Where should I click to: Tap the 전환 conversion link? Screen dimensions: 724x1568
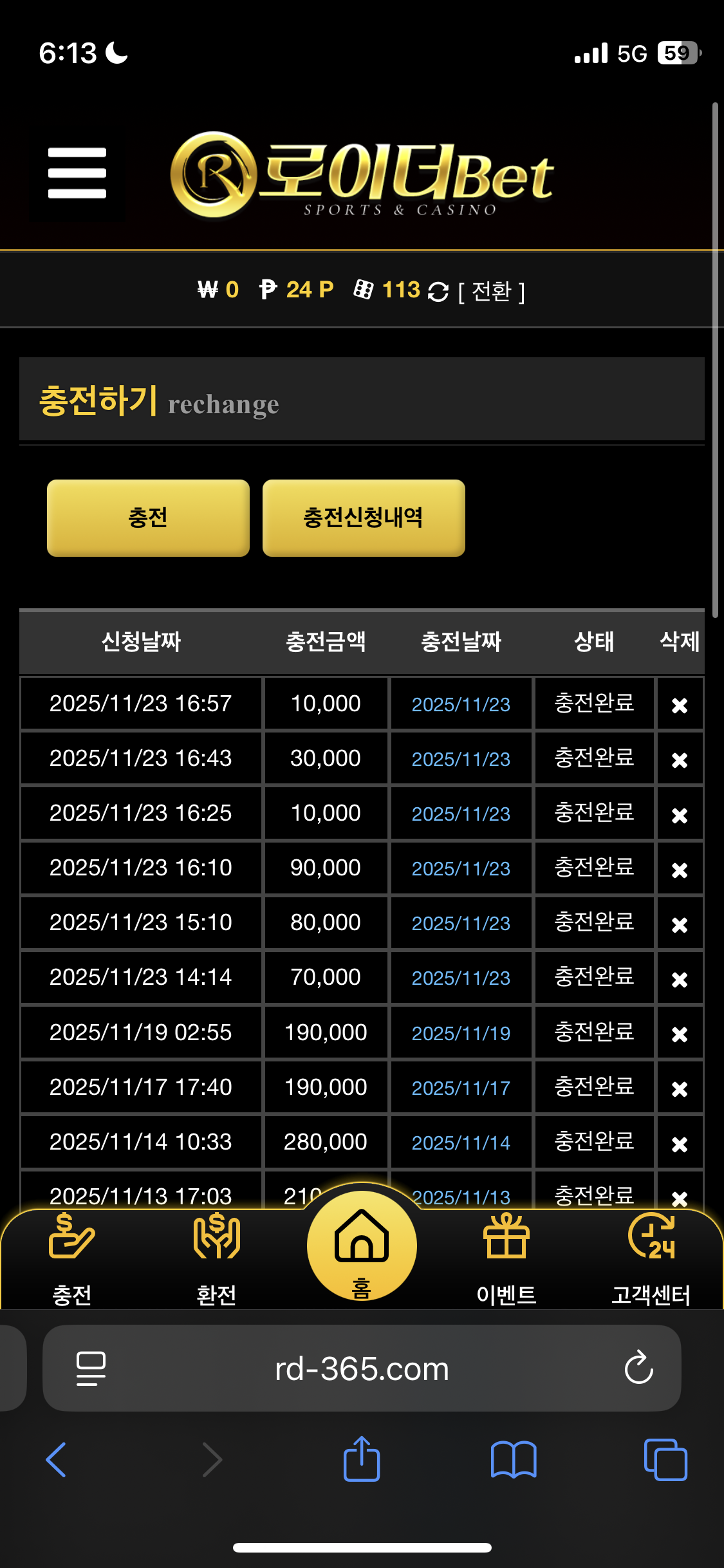point(492,292)
